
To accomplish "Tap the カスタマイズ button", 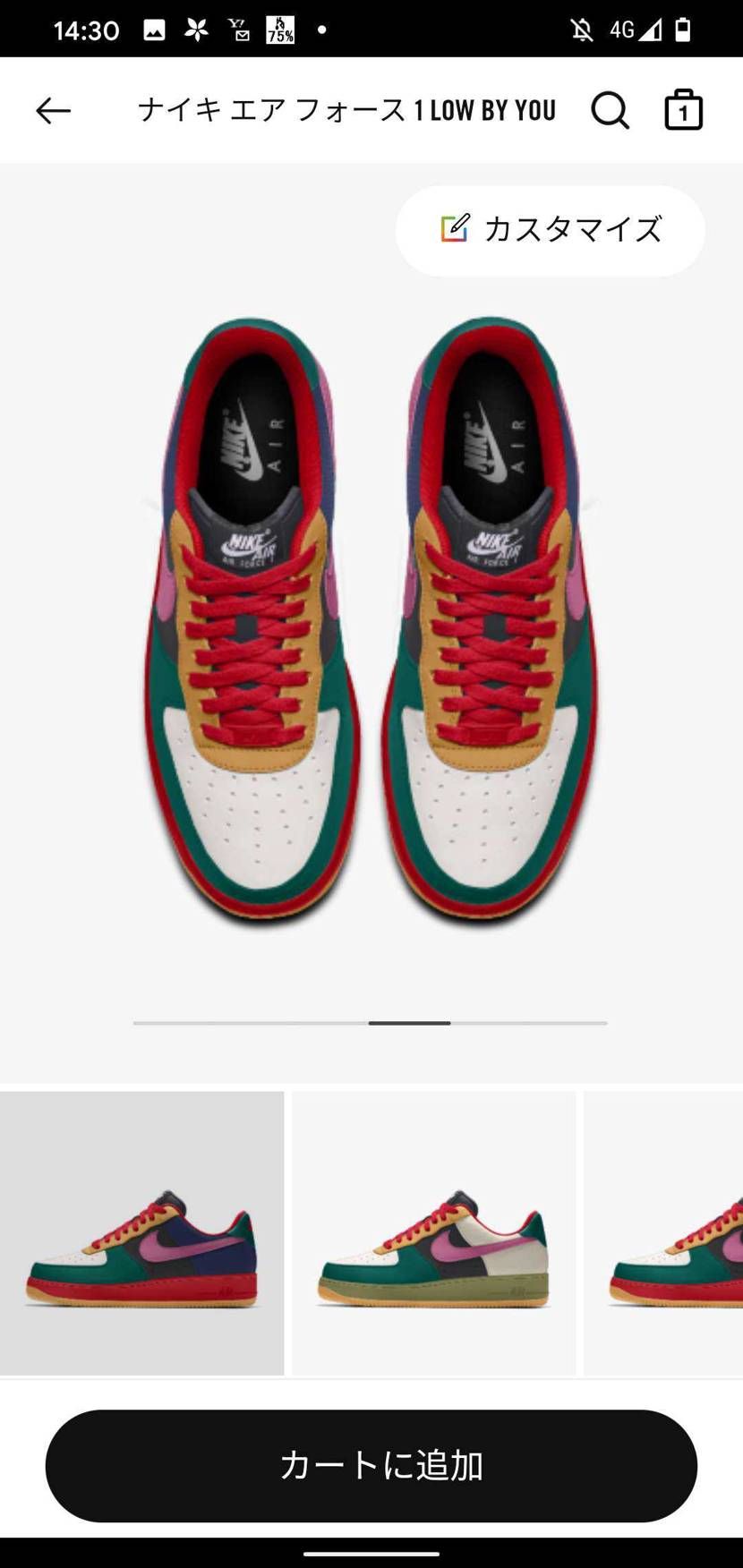I will [x=550, y=230].
